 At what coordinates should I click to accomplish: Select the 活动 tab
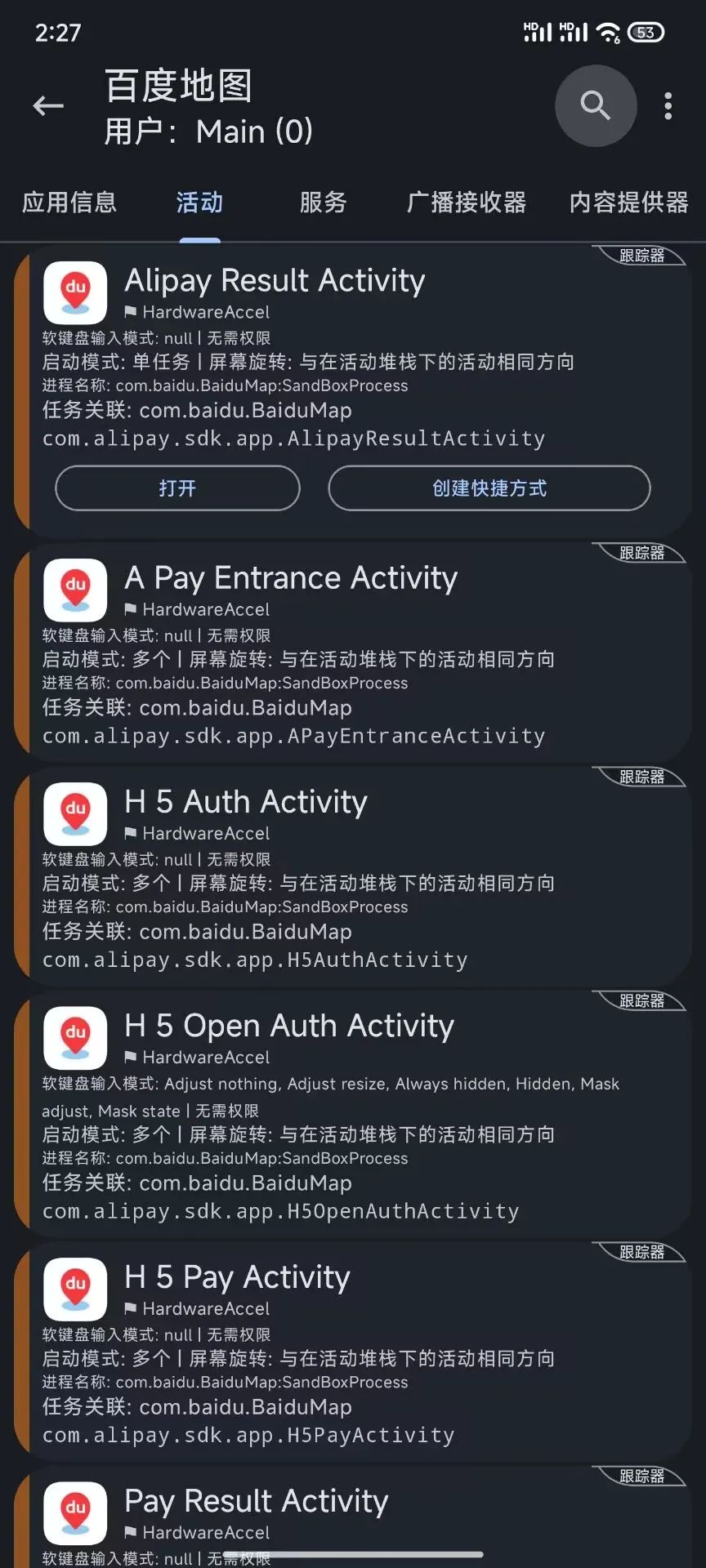(199, 203)
